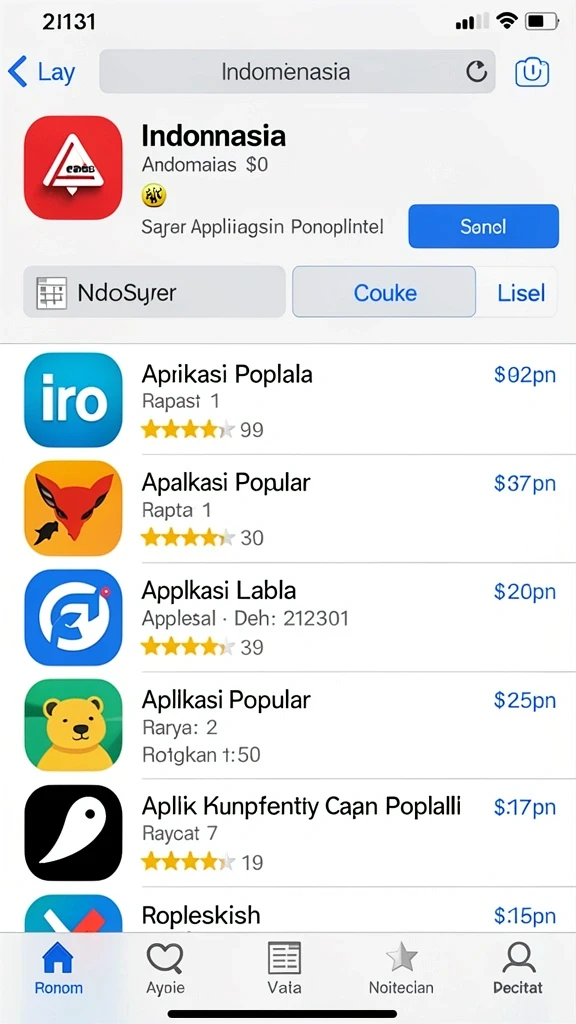Switch to the Couke segment
576x1024 pixels.
pyautogui.click(x=384, y=292)
